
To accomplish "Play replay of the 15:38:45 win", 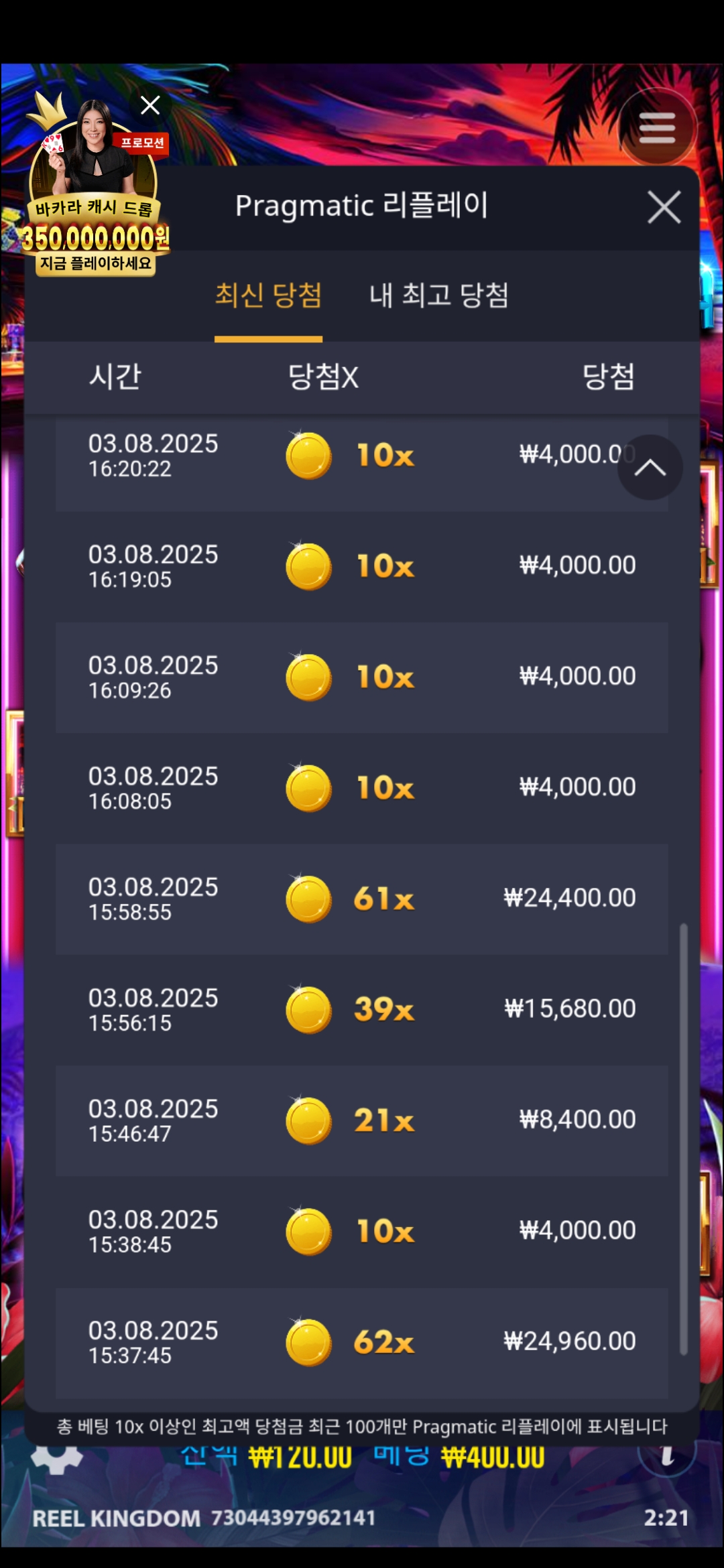I will [362, 1232].
